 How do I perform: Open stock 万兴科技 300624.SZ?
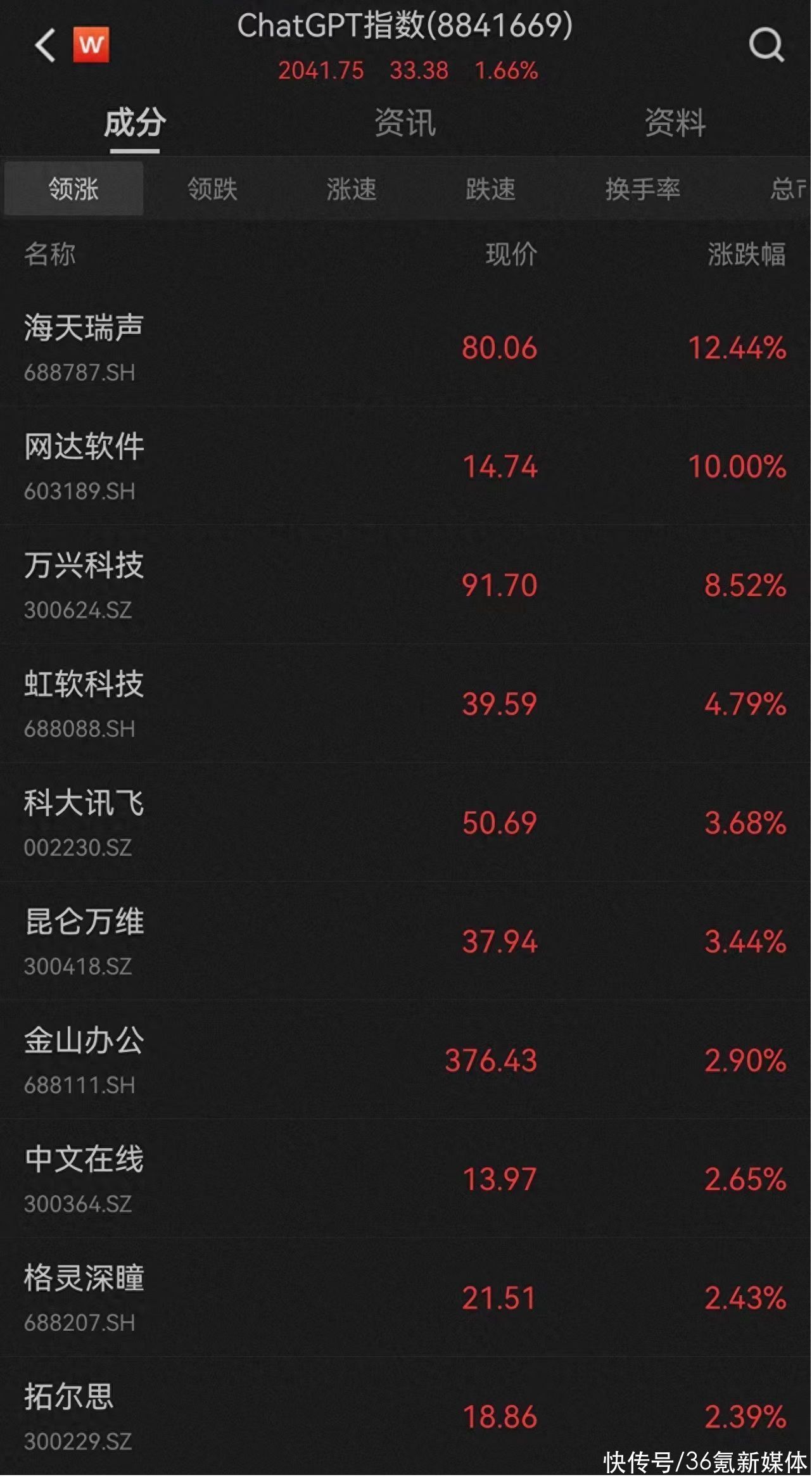tap(405, 585)
